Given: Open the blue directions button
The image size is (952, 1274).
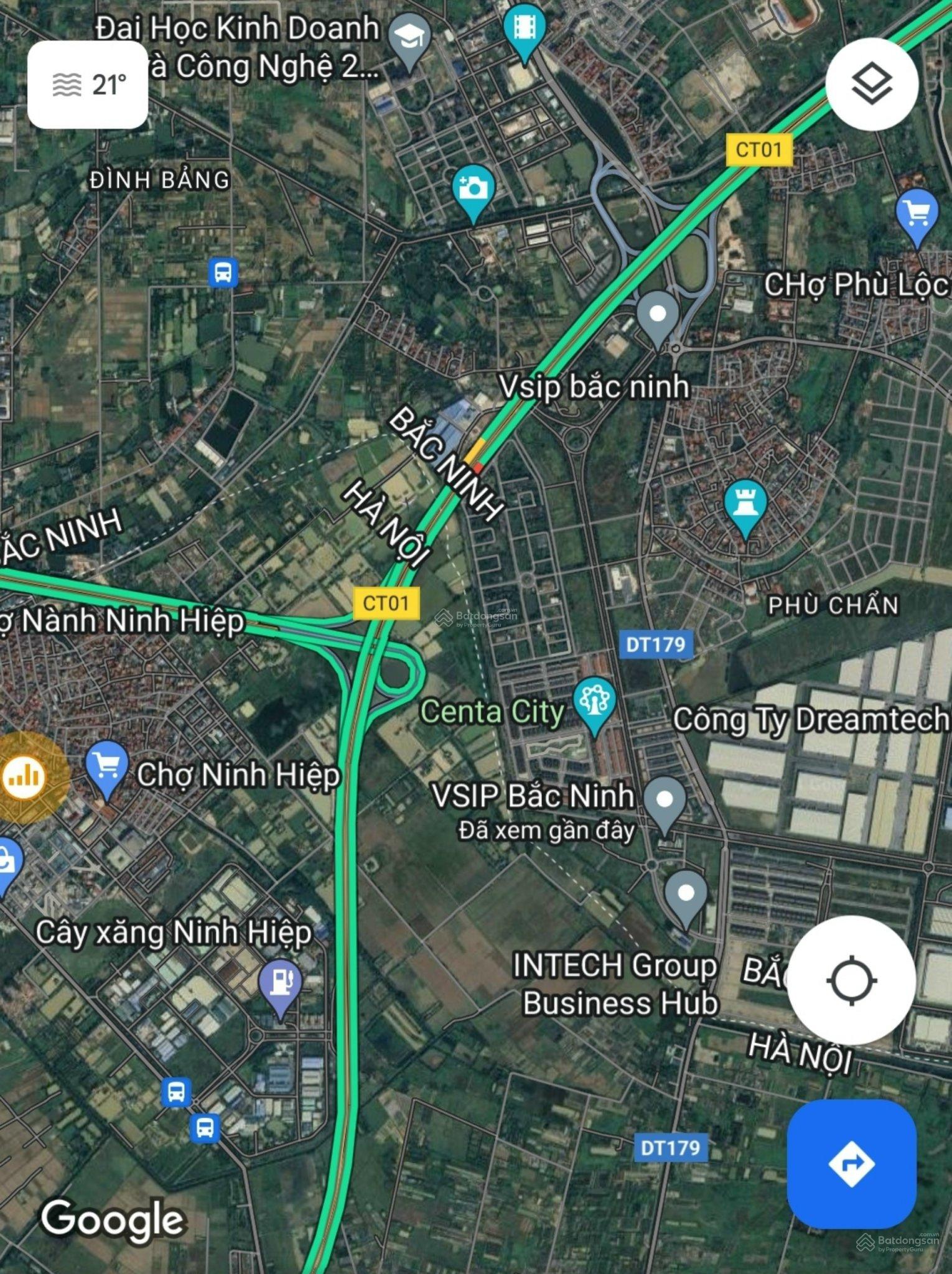Looking at the screenshot, I should pyautogui.click(x=851, y=1163).
